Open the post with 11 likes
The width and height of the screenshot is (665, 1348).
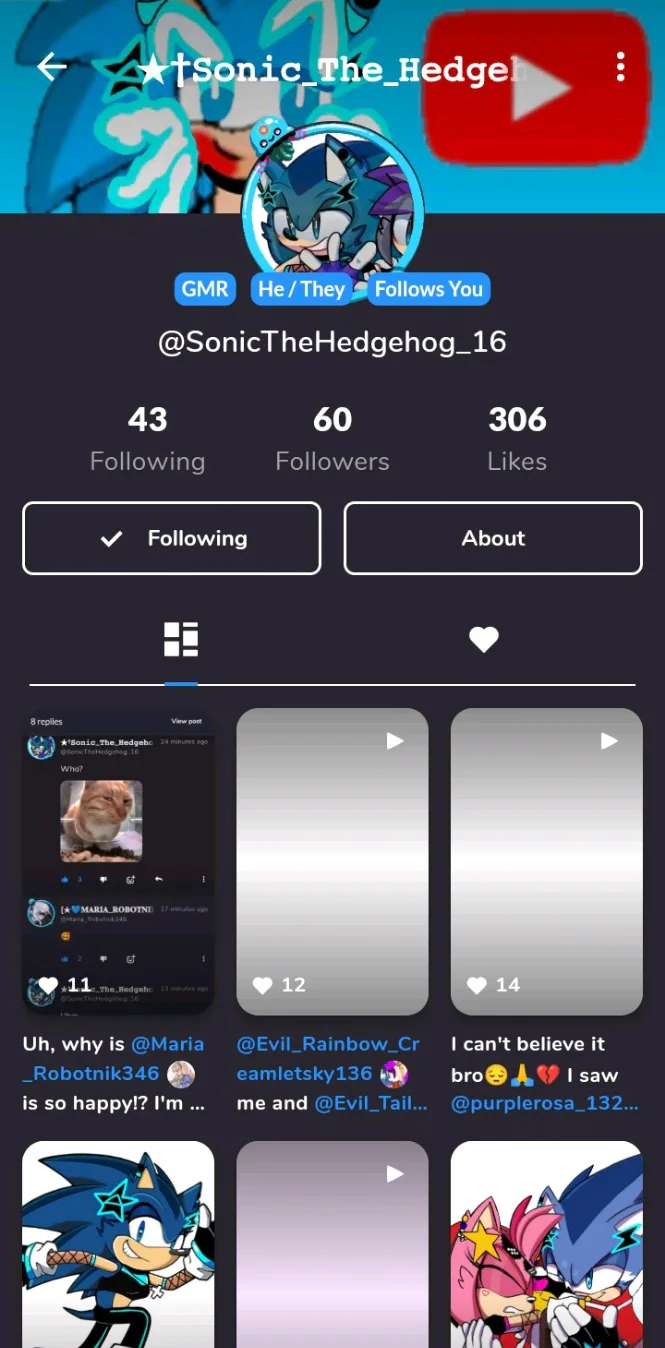[x=118, y=860]
